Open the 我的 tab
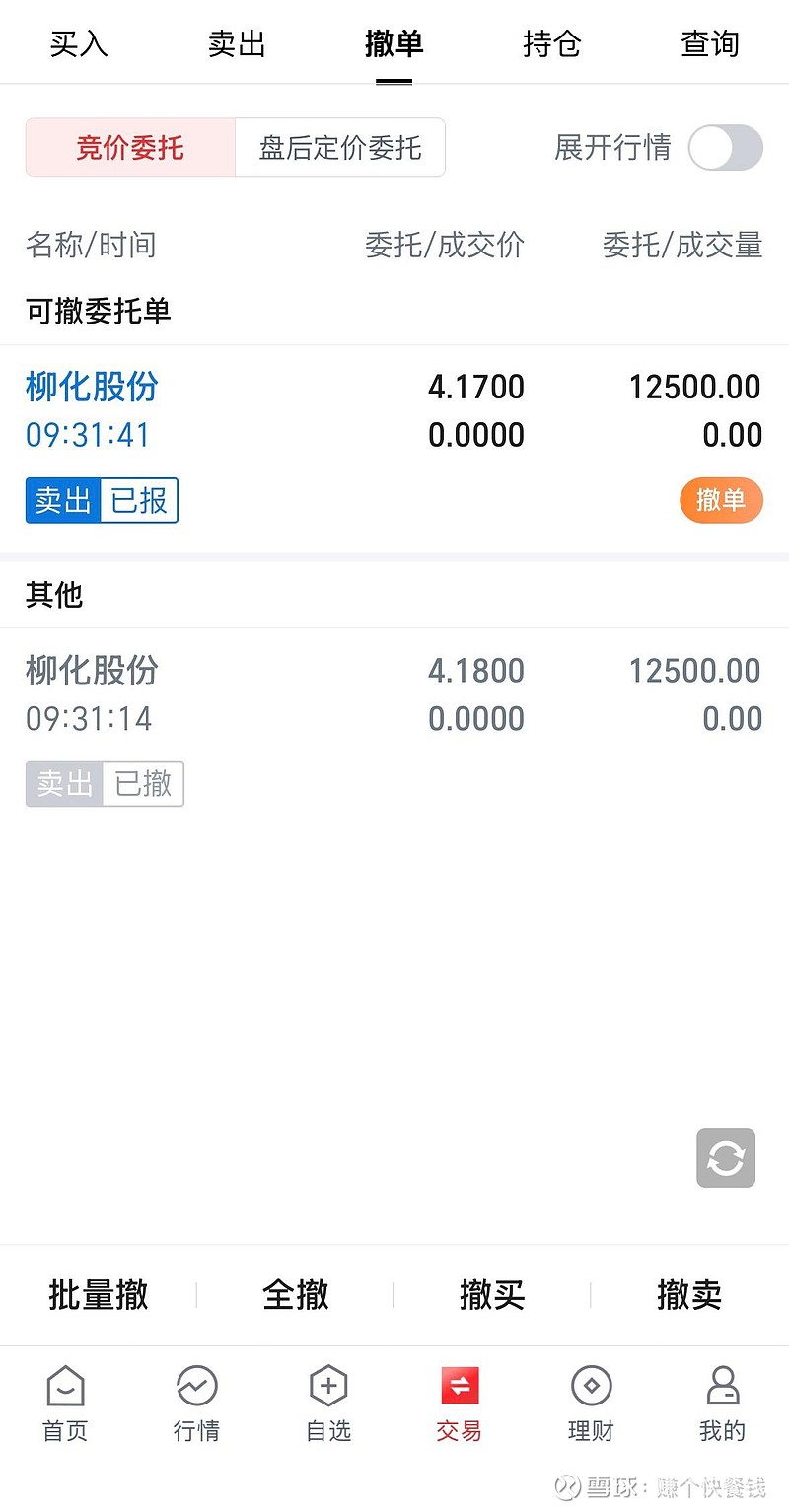Image resolution: width=789 pixels, height=1512 pixels. pos(722,1403)
